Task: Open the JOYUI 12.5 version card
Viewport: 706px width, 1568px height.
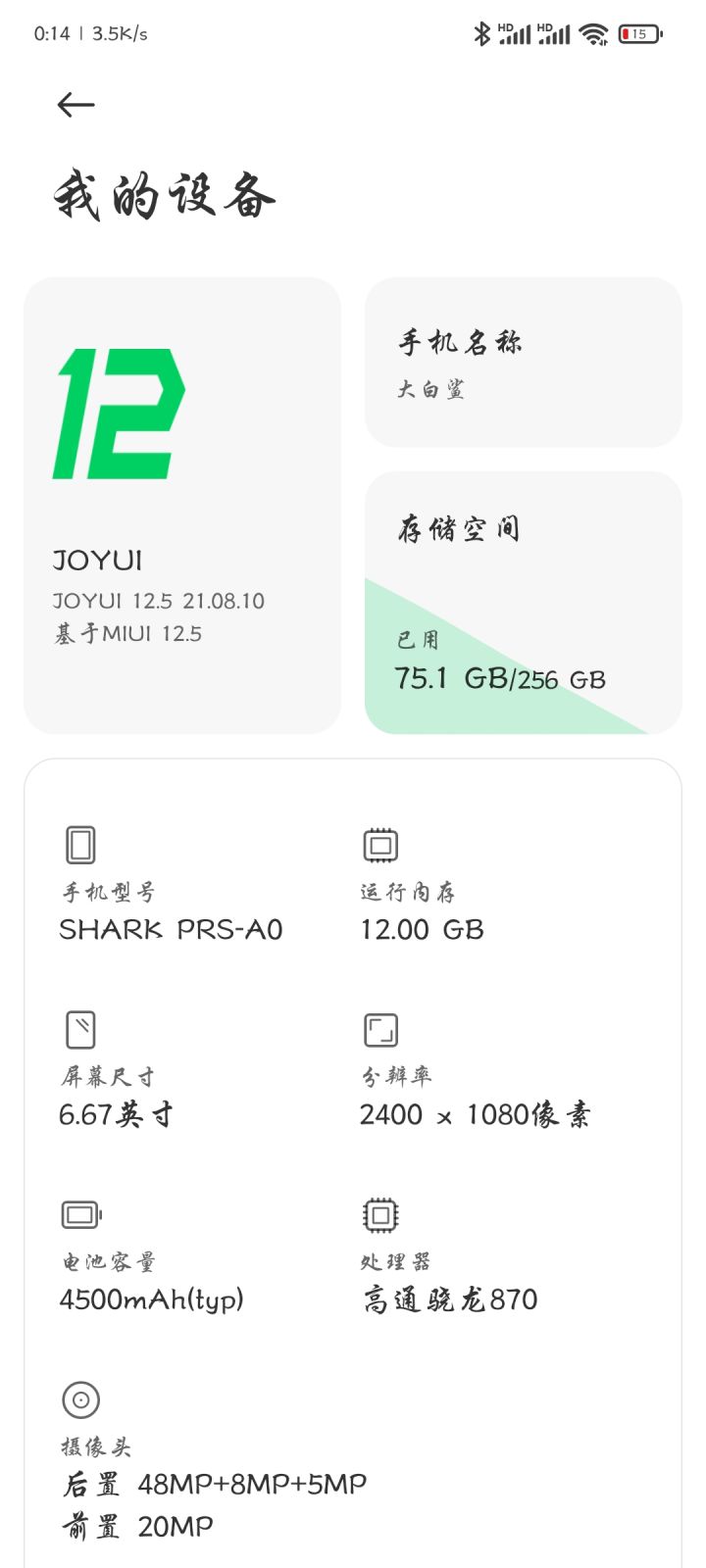Action: pyautogui.click(x=182, y=506)
